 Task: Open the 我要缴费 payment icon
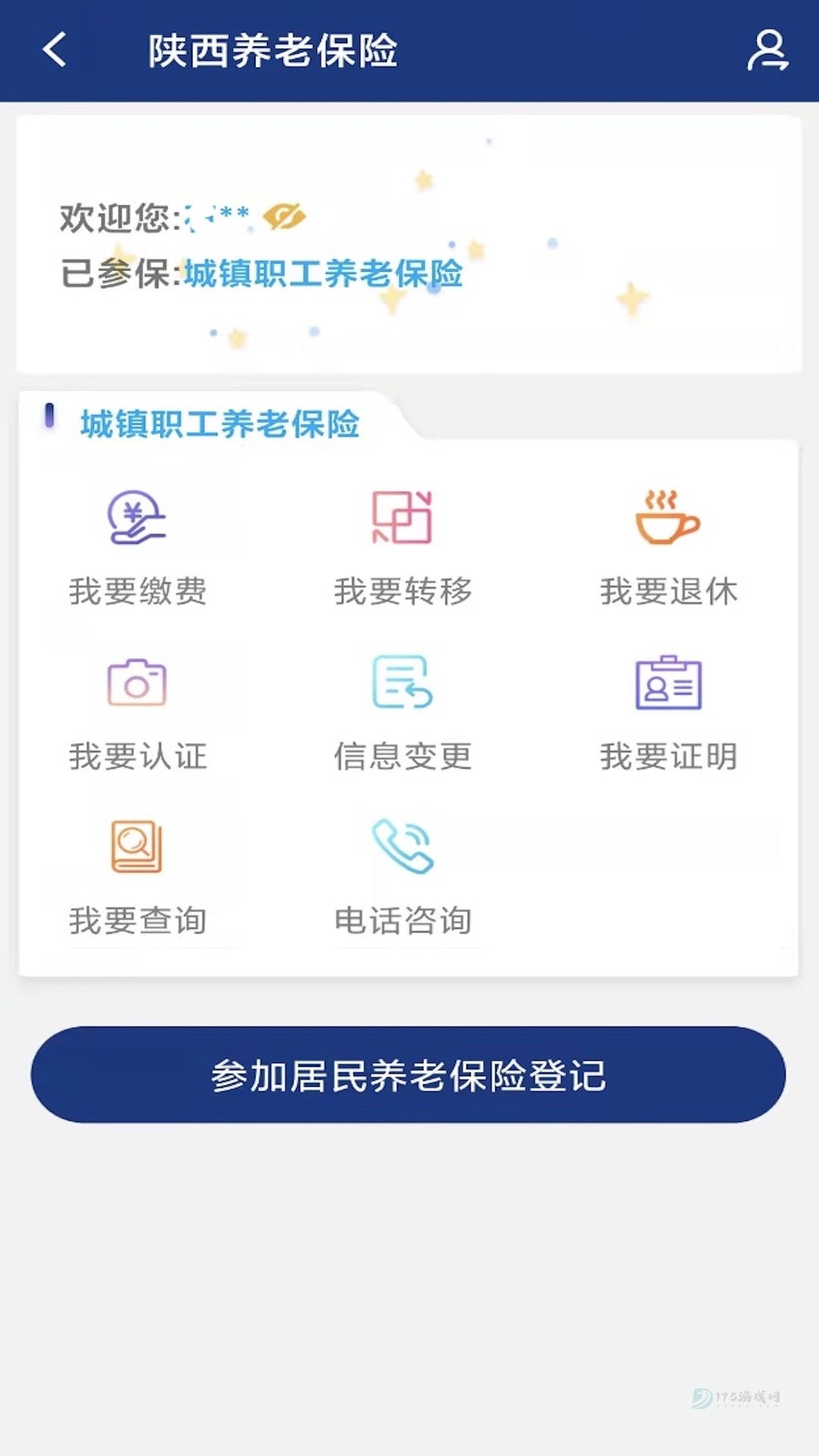pos(136,518)
